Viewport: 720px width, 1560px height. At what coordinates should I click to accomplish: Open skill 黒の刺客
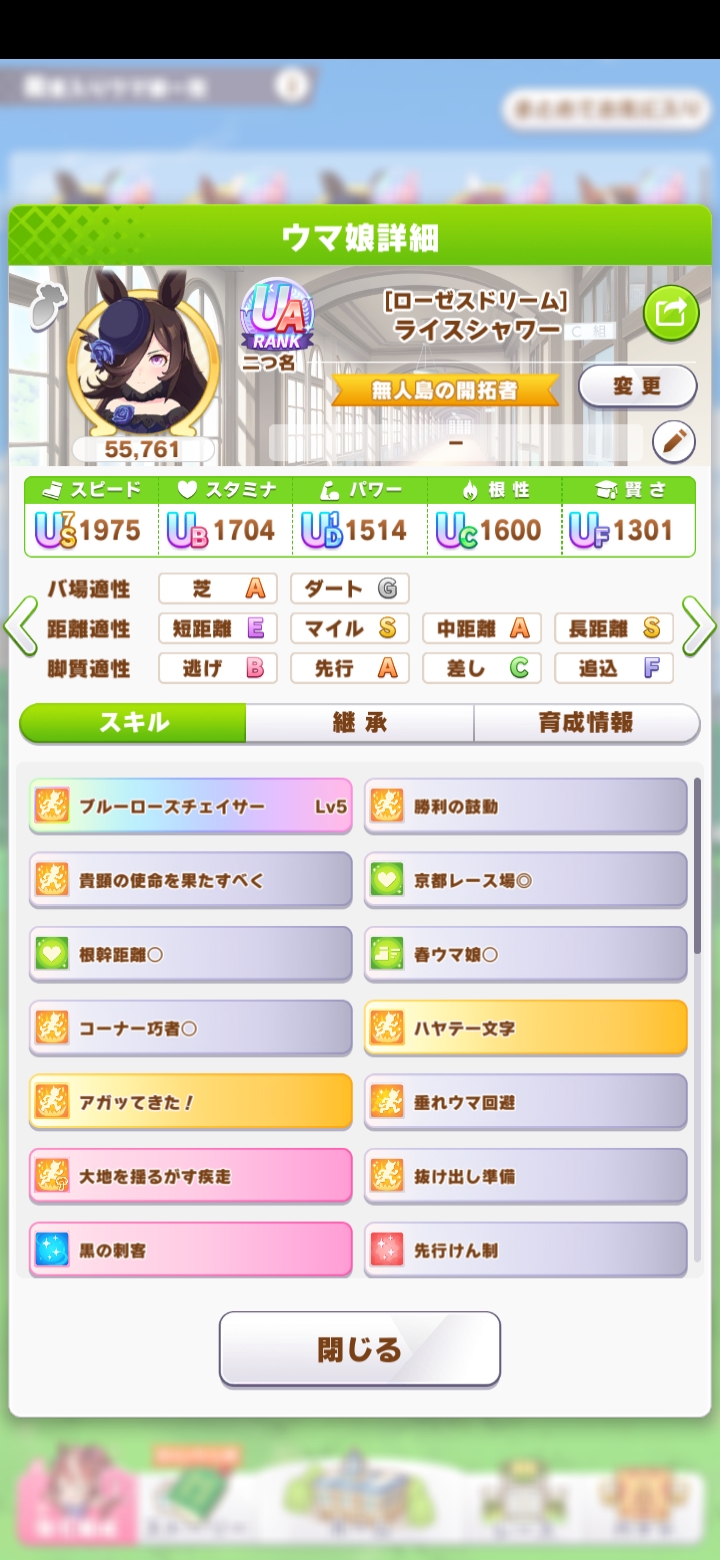pyautogui.click(x=190, y=1250)
